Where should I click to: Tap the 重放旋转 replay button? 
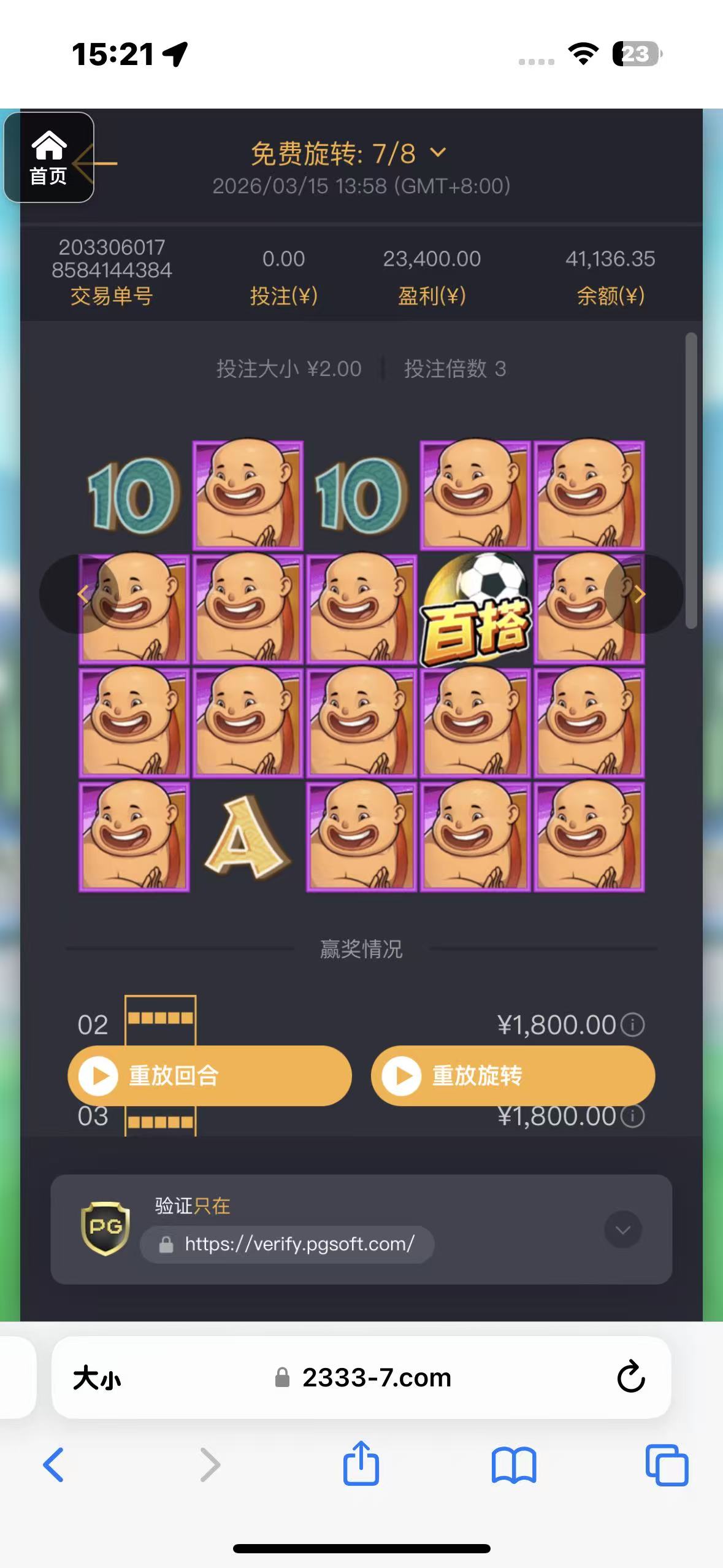(x=513, y=1075)
